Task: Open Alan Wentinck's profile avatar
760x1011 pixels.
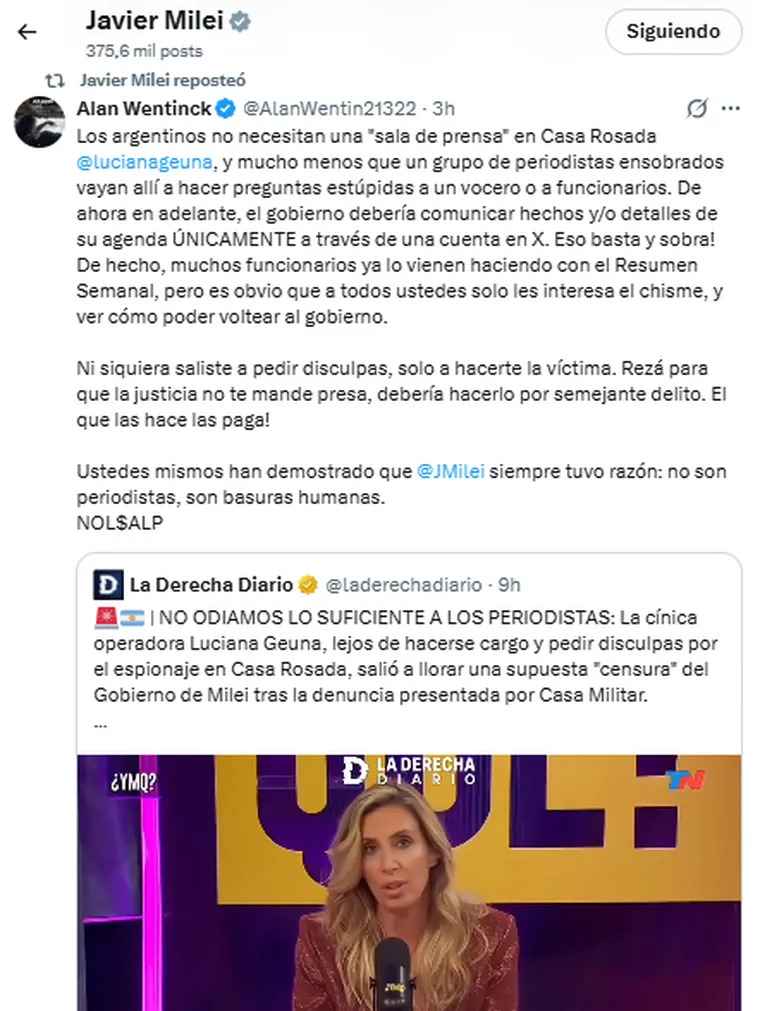Action: [x=40, y=122]
